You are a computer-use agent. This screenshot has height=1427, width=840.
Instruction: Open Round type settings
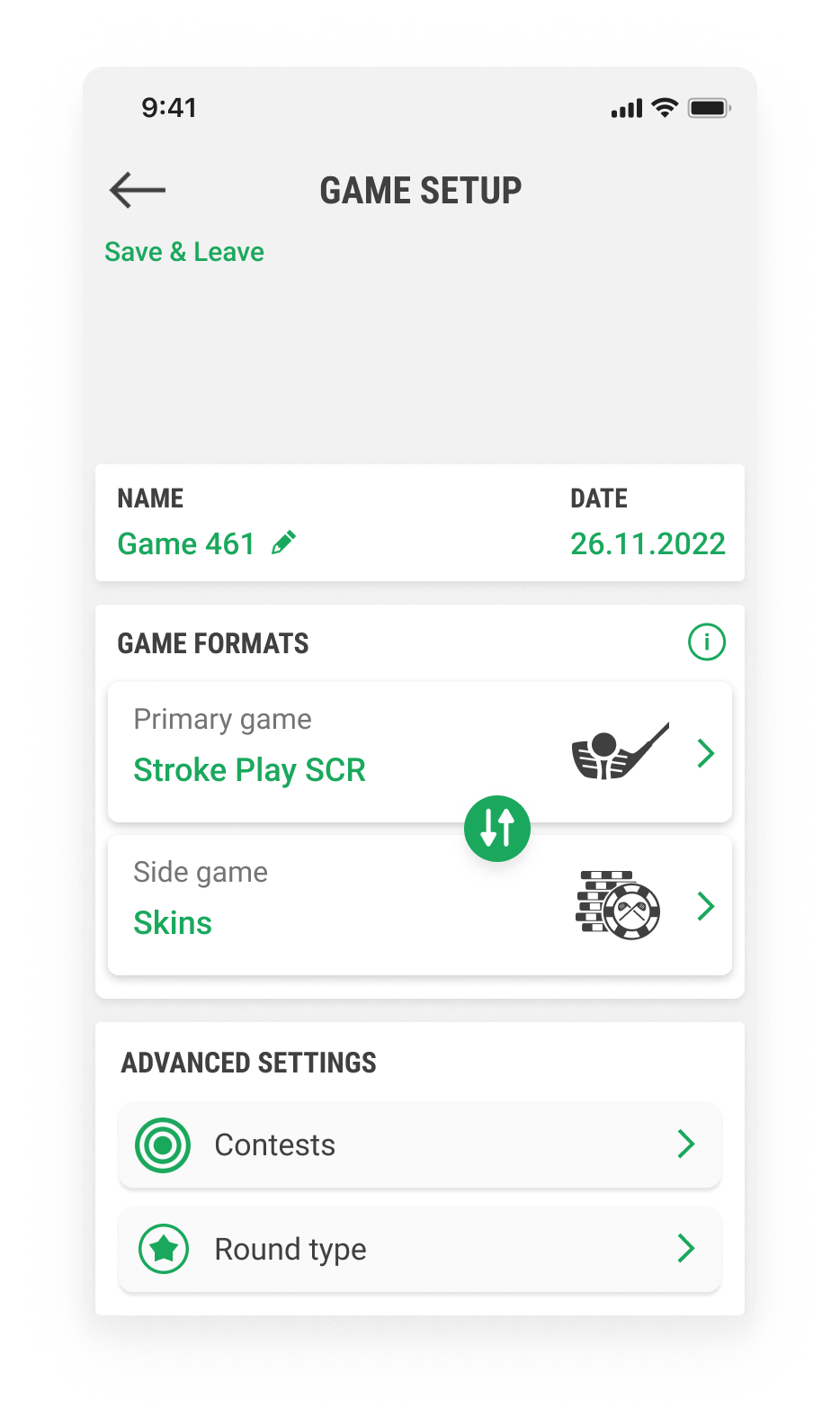point(420,1249)
